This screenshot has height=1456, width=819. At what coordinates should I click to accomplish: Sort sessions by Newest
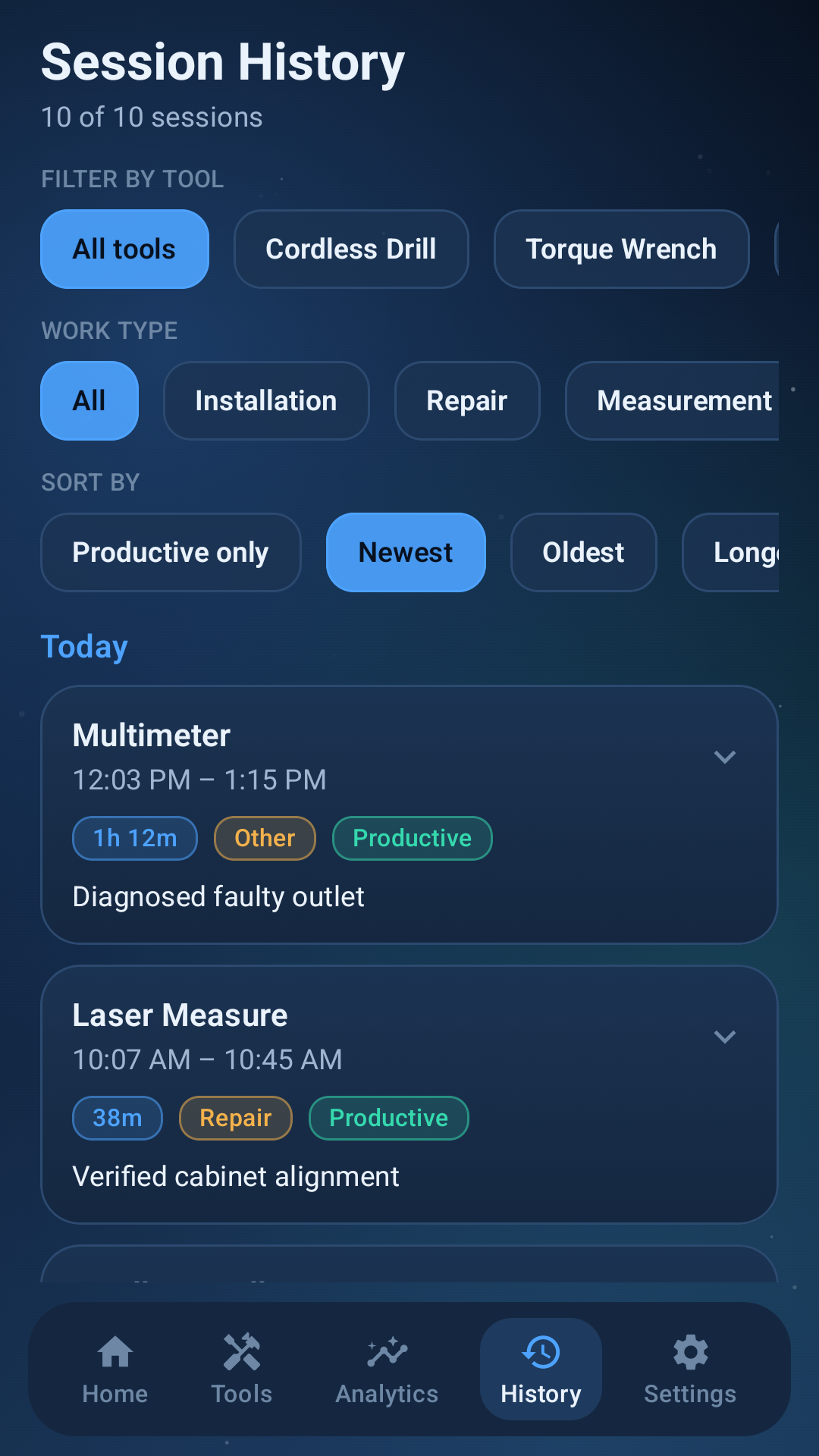406,552
